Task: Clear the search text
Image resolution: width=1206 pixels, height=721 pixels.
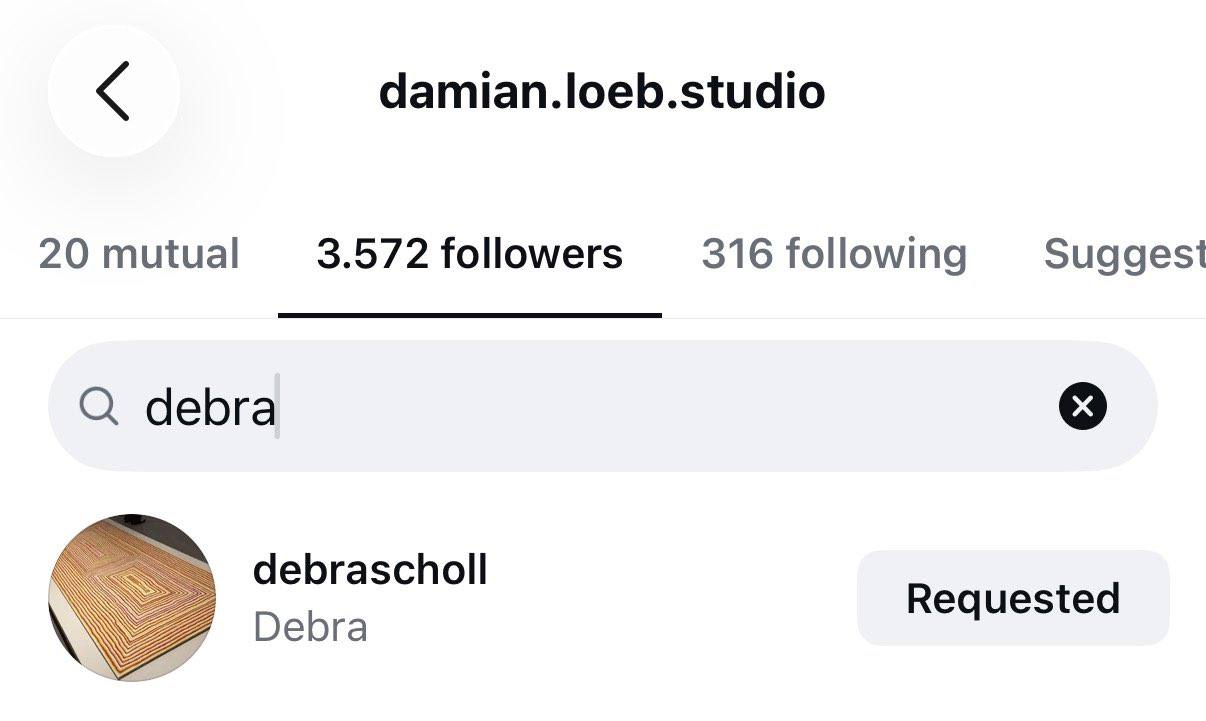Action: 1082,406
